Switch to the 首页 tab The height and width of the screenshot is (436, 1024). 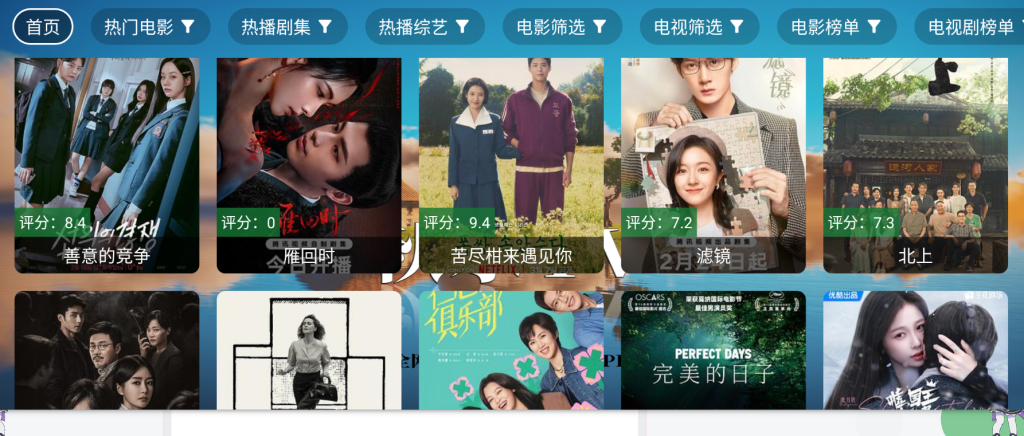[x=43, y=27]
